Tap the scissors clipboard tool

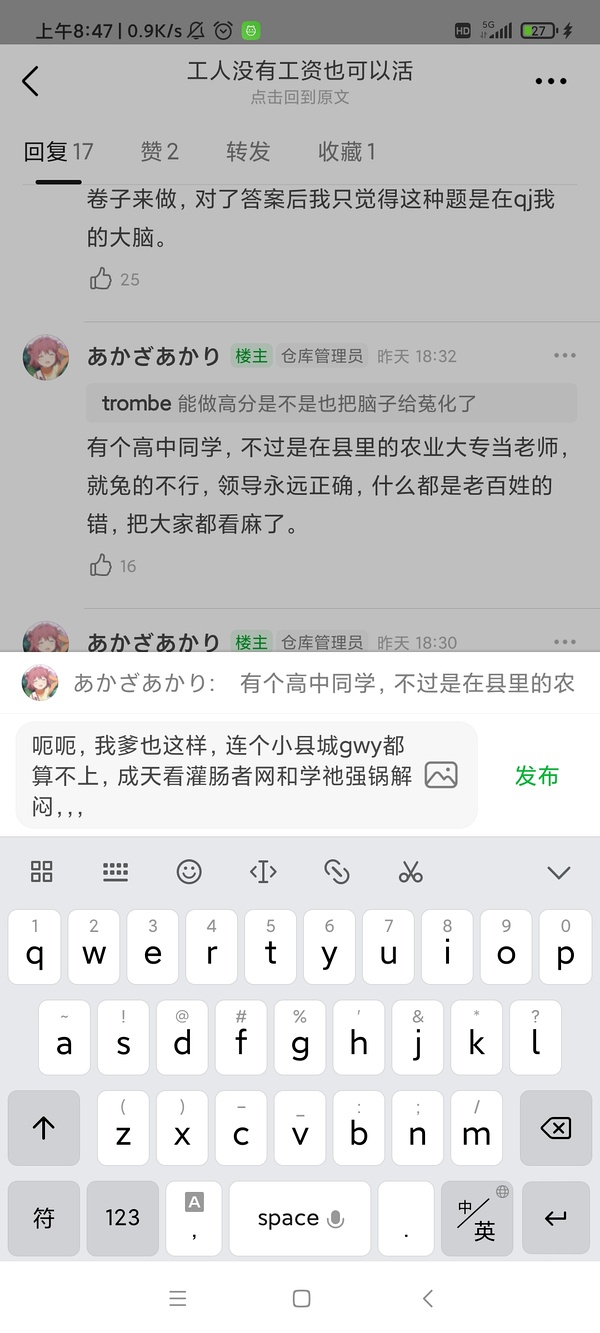tap(411, 872)
